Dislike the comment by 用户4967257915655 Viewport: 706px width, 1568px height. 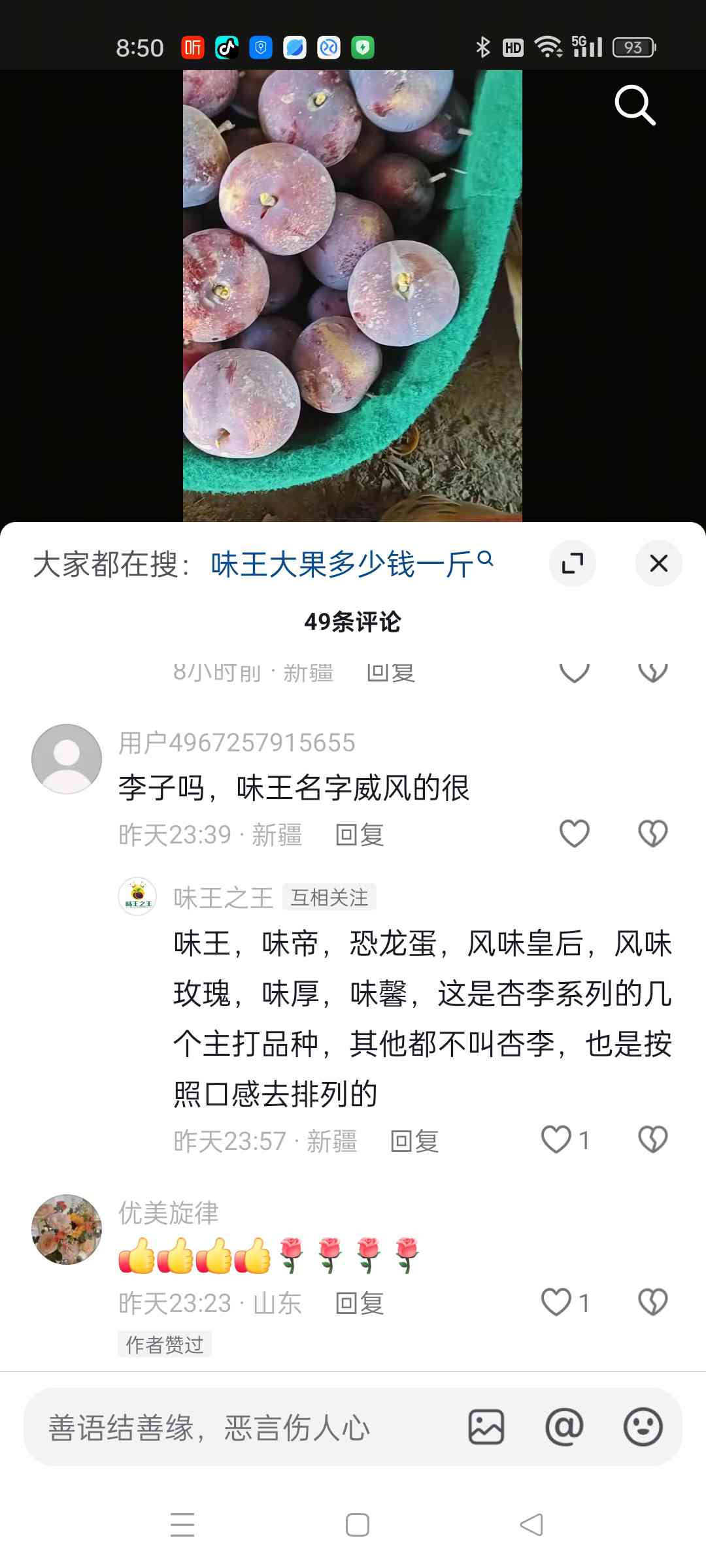point(652,834)
